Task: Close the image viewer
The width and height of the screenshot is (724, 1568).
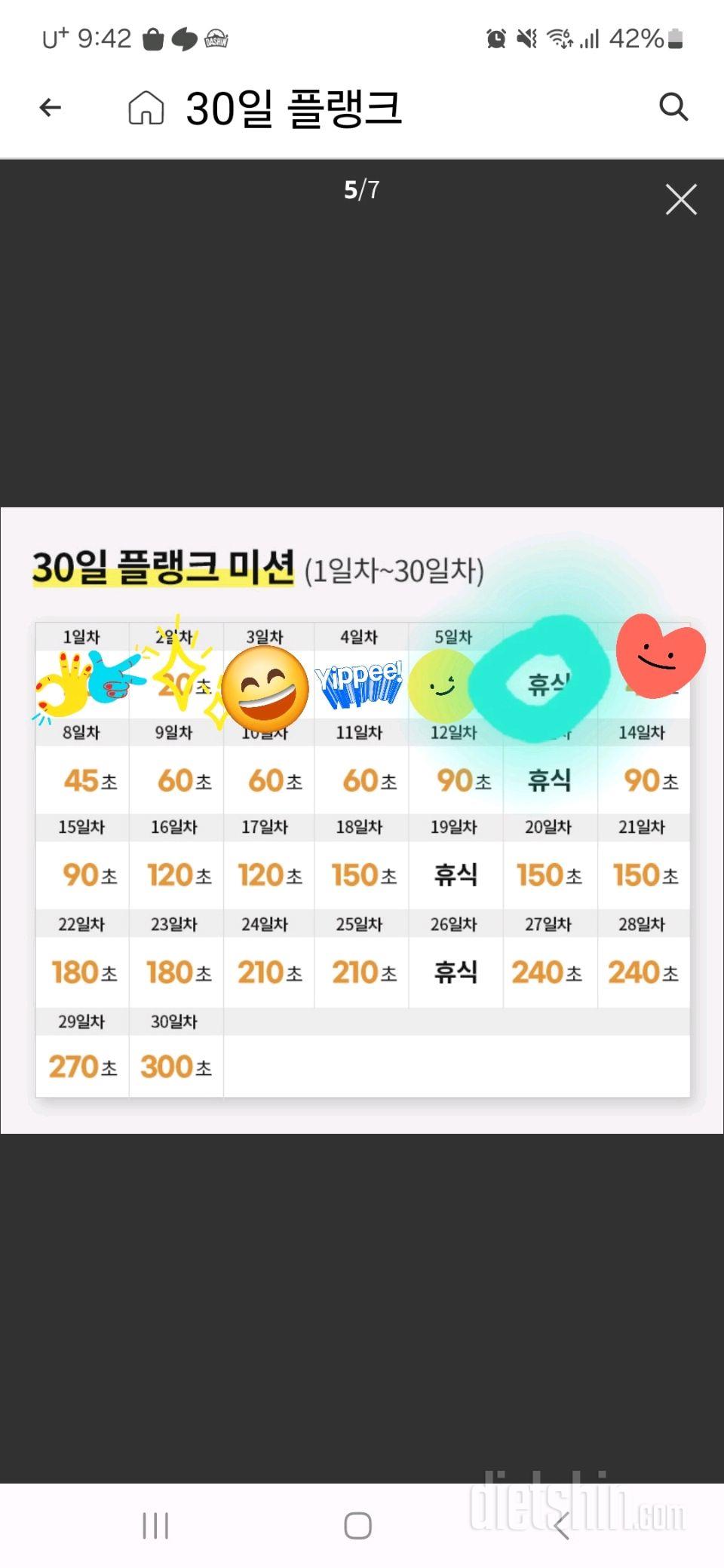Action: (681, 200)
